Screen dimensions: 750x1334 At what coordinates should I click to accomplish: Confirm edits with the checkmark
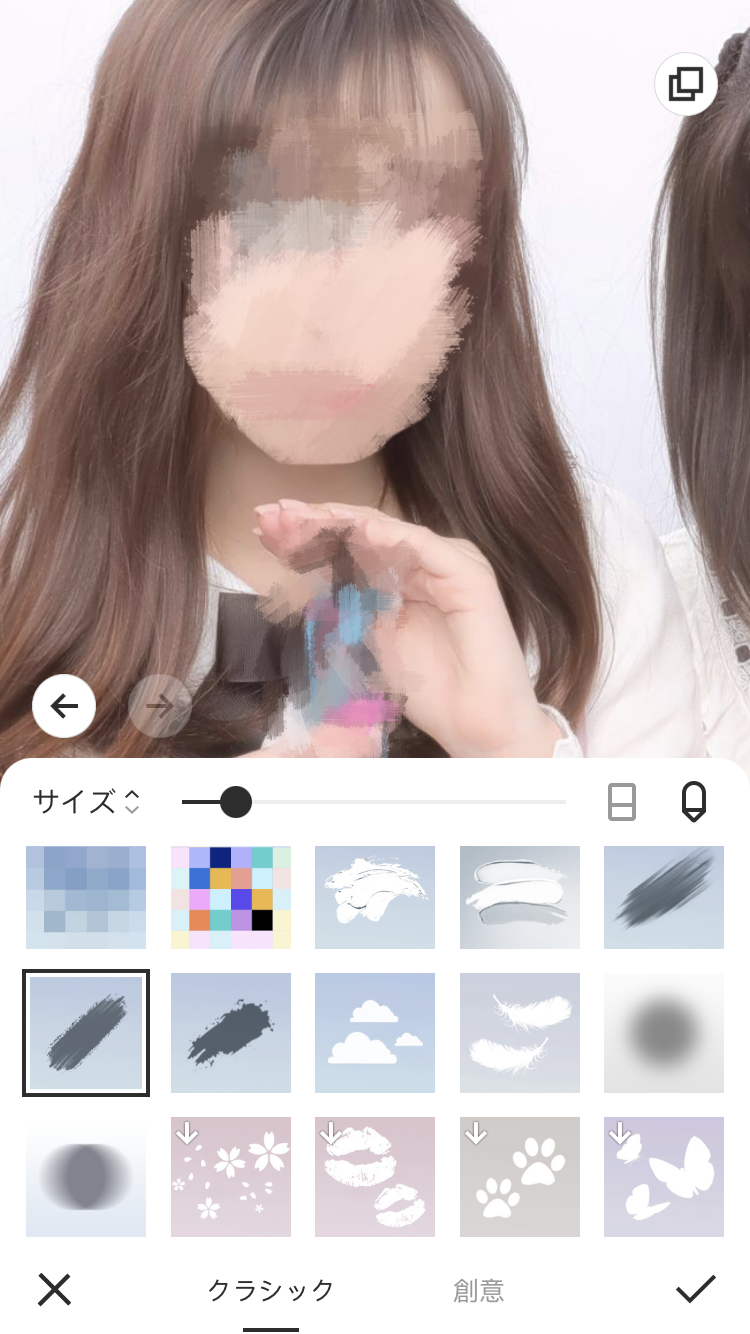click(695, 1290)
